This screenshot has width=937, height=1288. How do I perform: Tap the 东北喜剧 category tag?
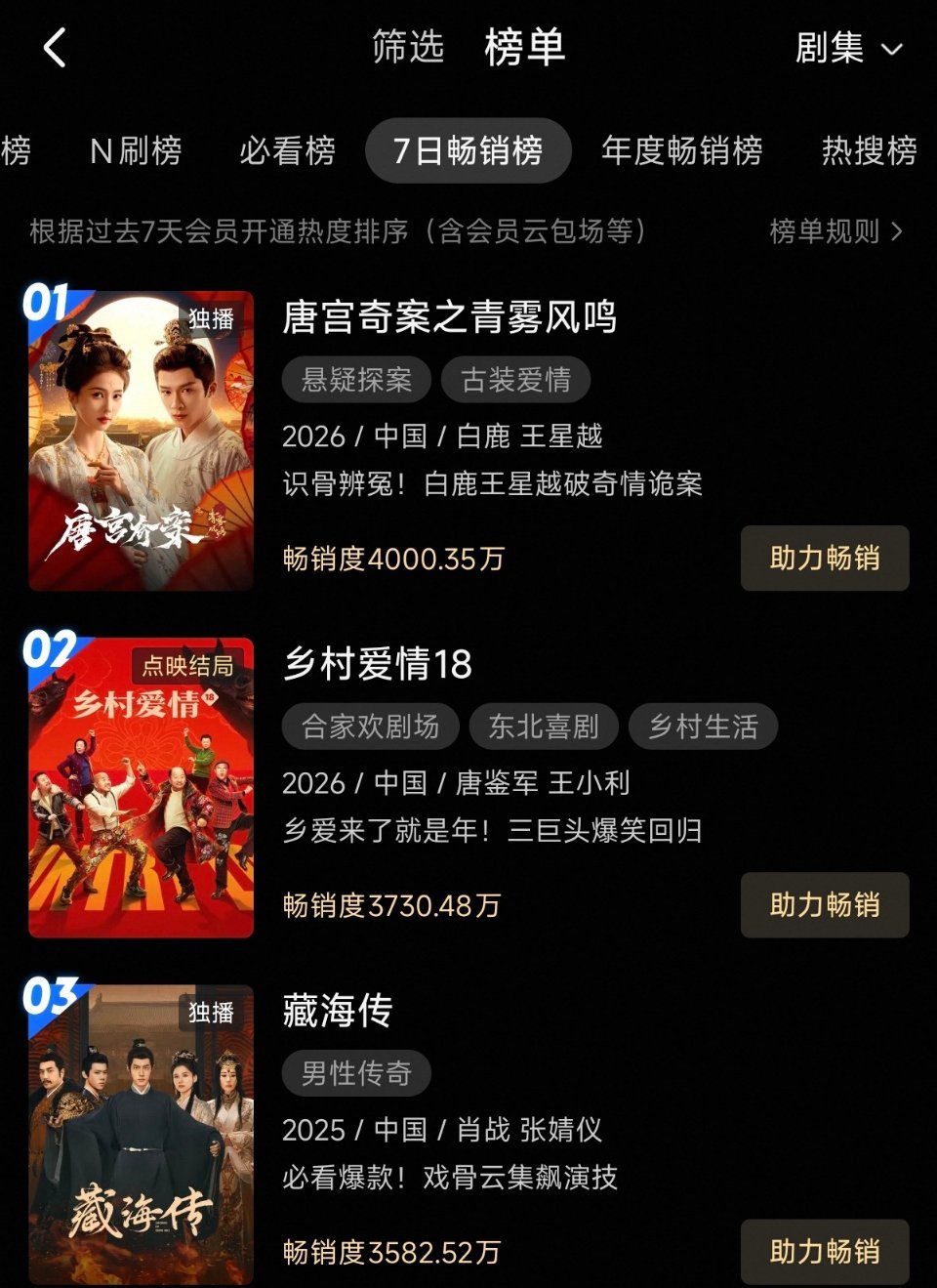(546, 726)
